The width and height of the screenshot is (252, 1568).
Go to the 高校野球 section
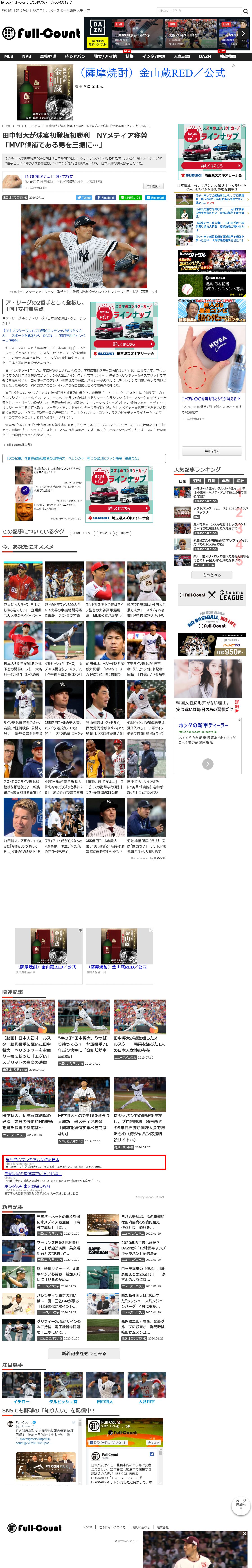coord(48,57)
